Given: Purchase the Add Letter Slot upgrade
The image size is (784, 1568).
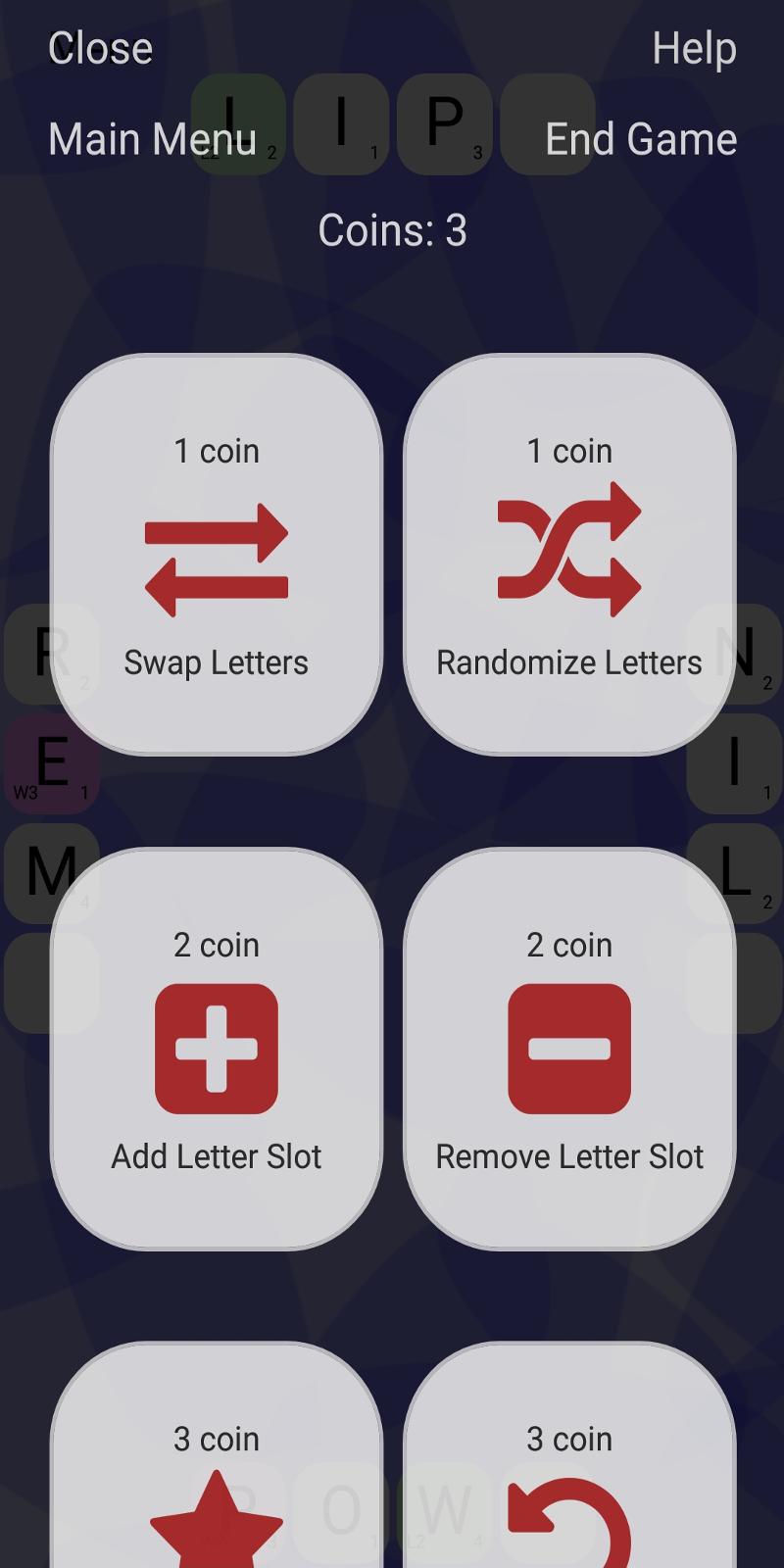Looking at the screenshot, I should (216, 1049).
